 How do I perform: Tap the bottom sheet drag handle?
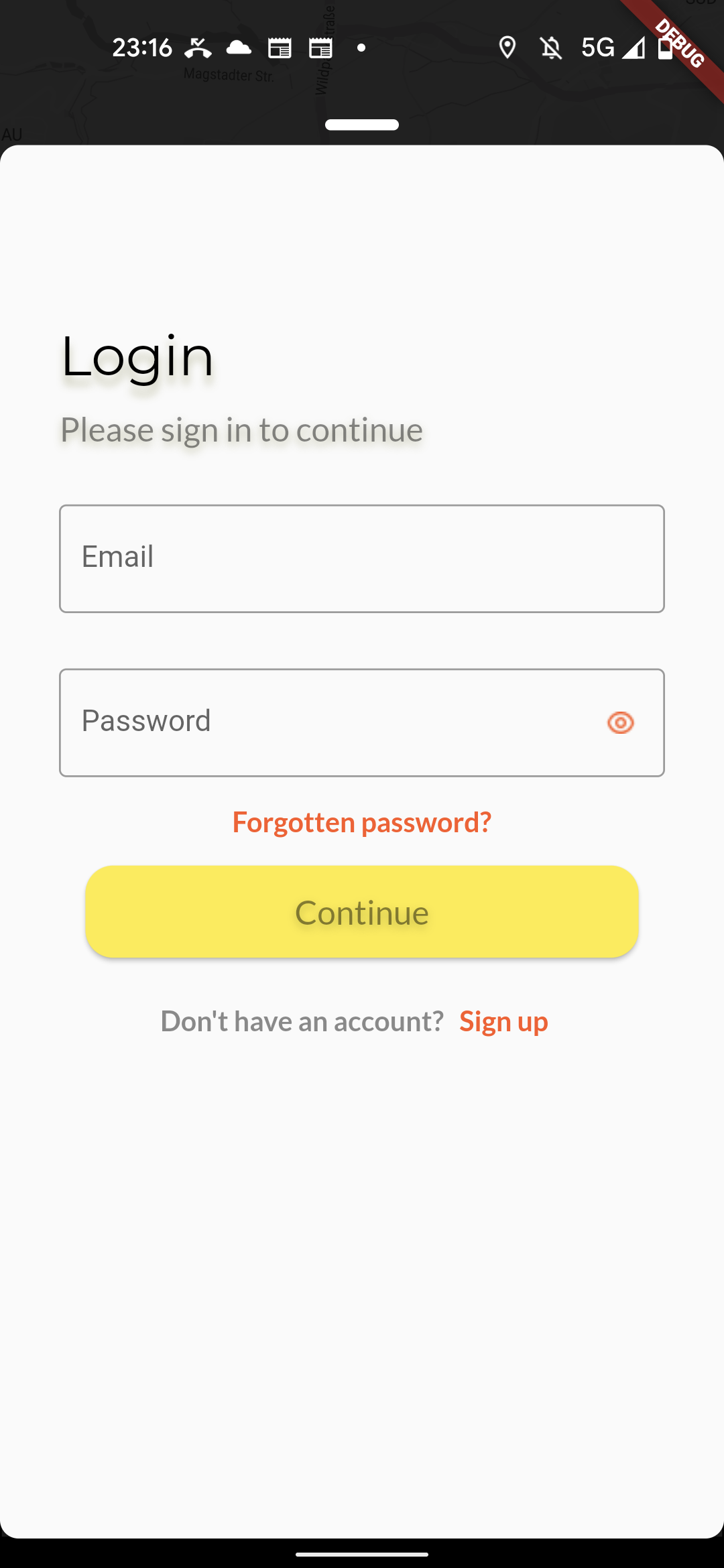coord(362,125)
